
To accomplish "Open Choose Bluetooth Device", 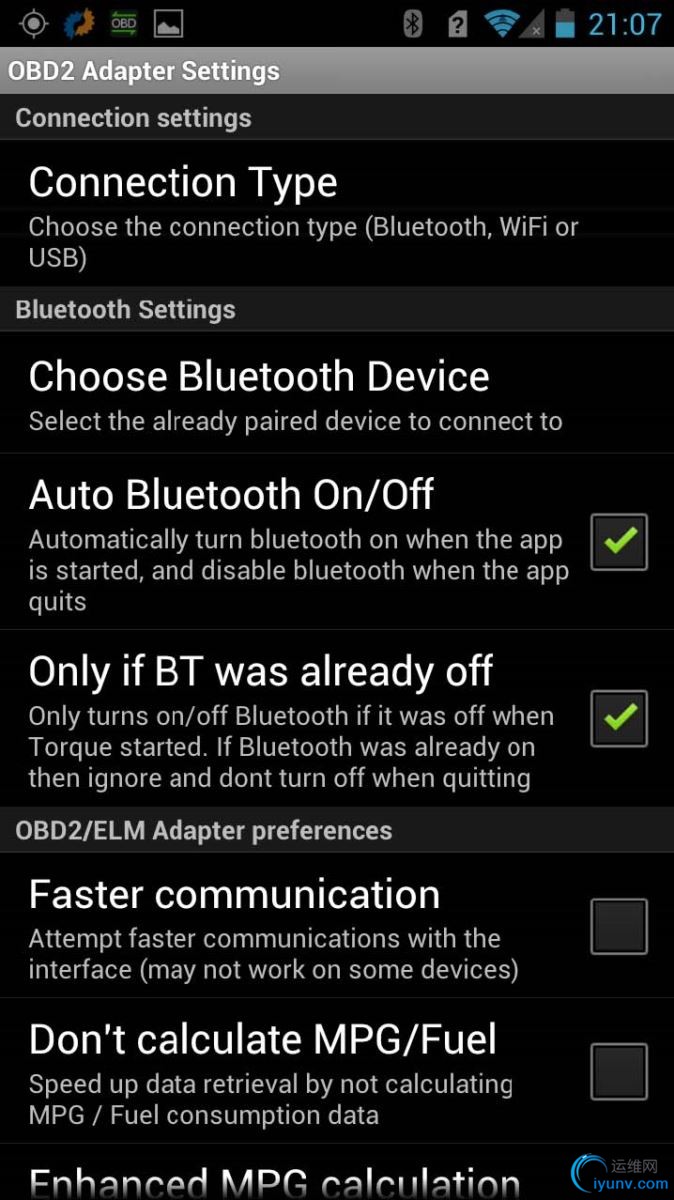I will [300, 394].
